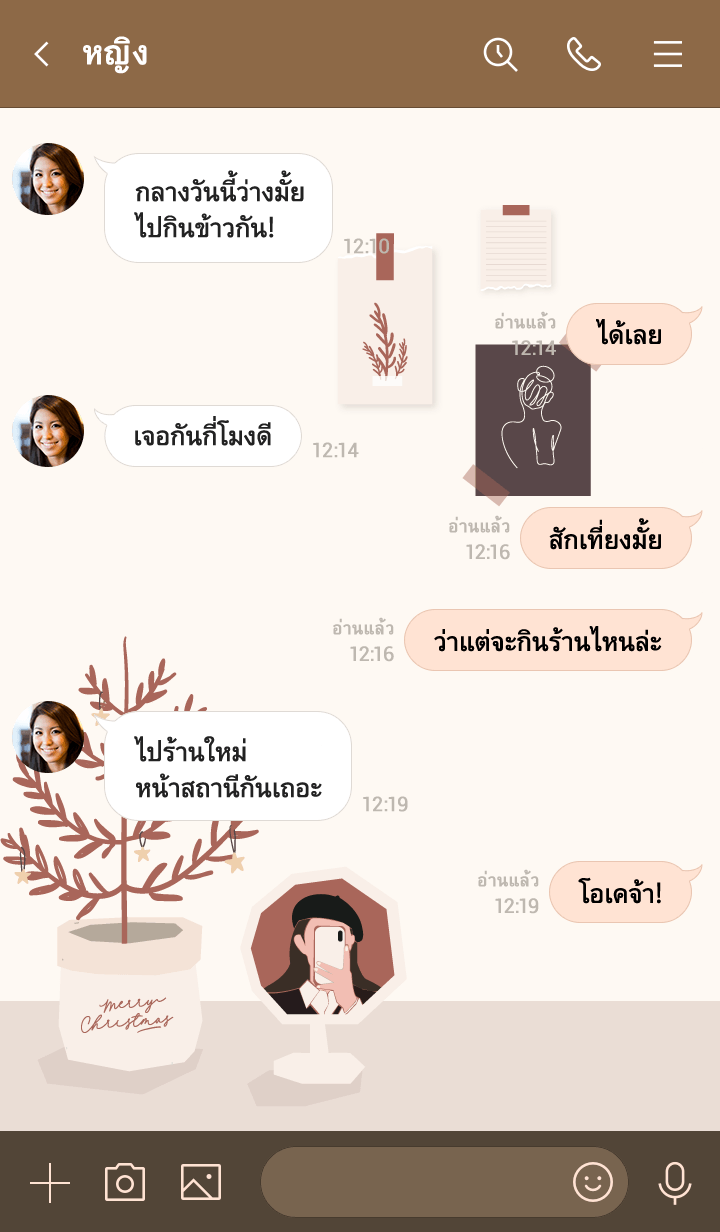Open the chat menu

[x=668, y=54]
